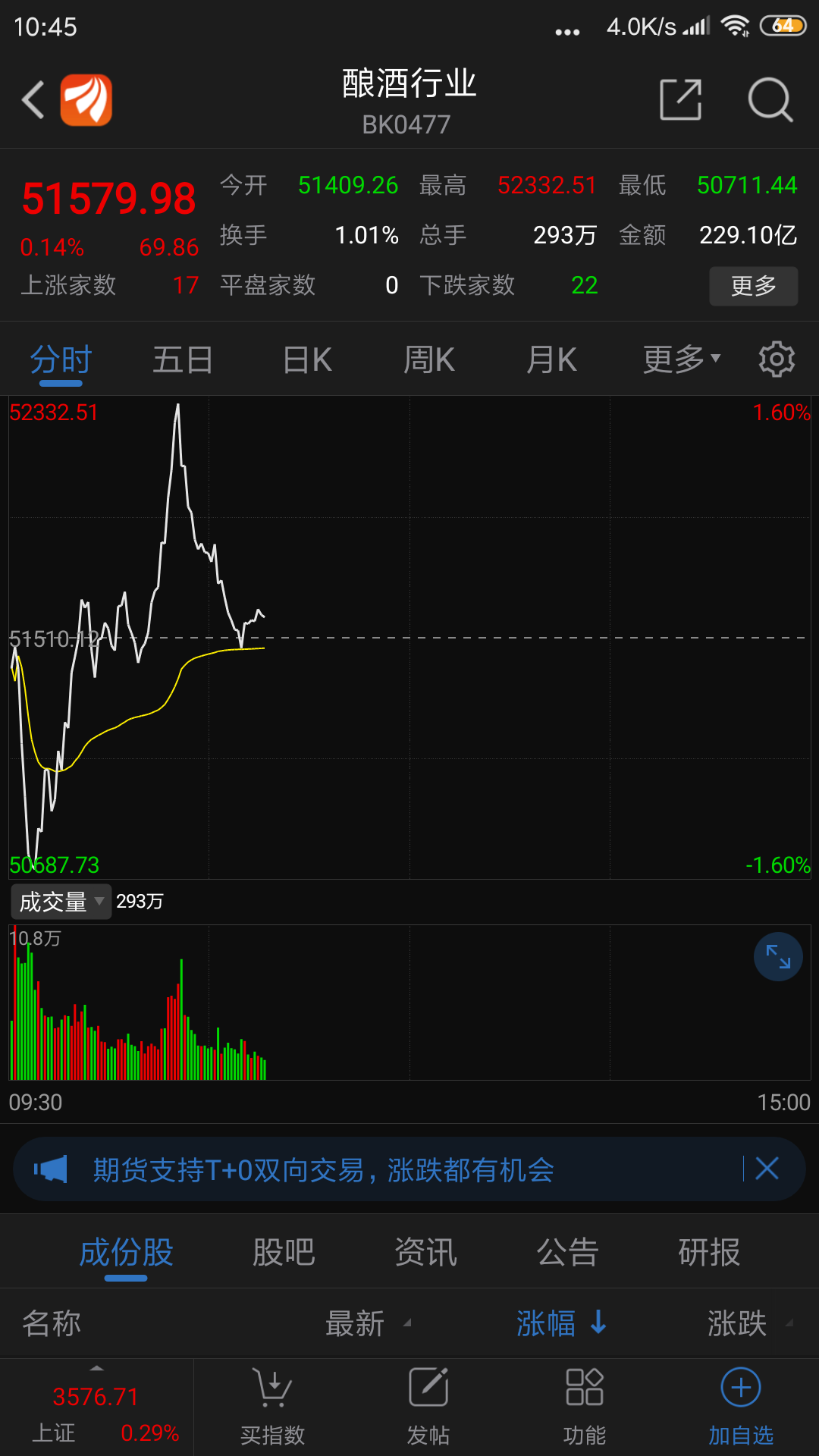The width and height of the screenshot is (819, 1456).
Task: View the 研报 research reports section
Action: [x=708, y=1251]
